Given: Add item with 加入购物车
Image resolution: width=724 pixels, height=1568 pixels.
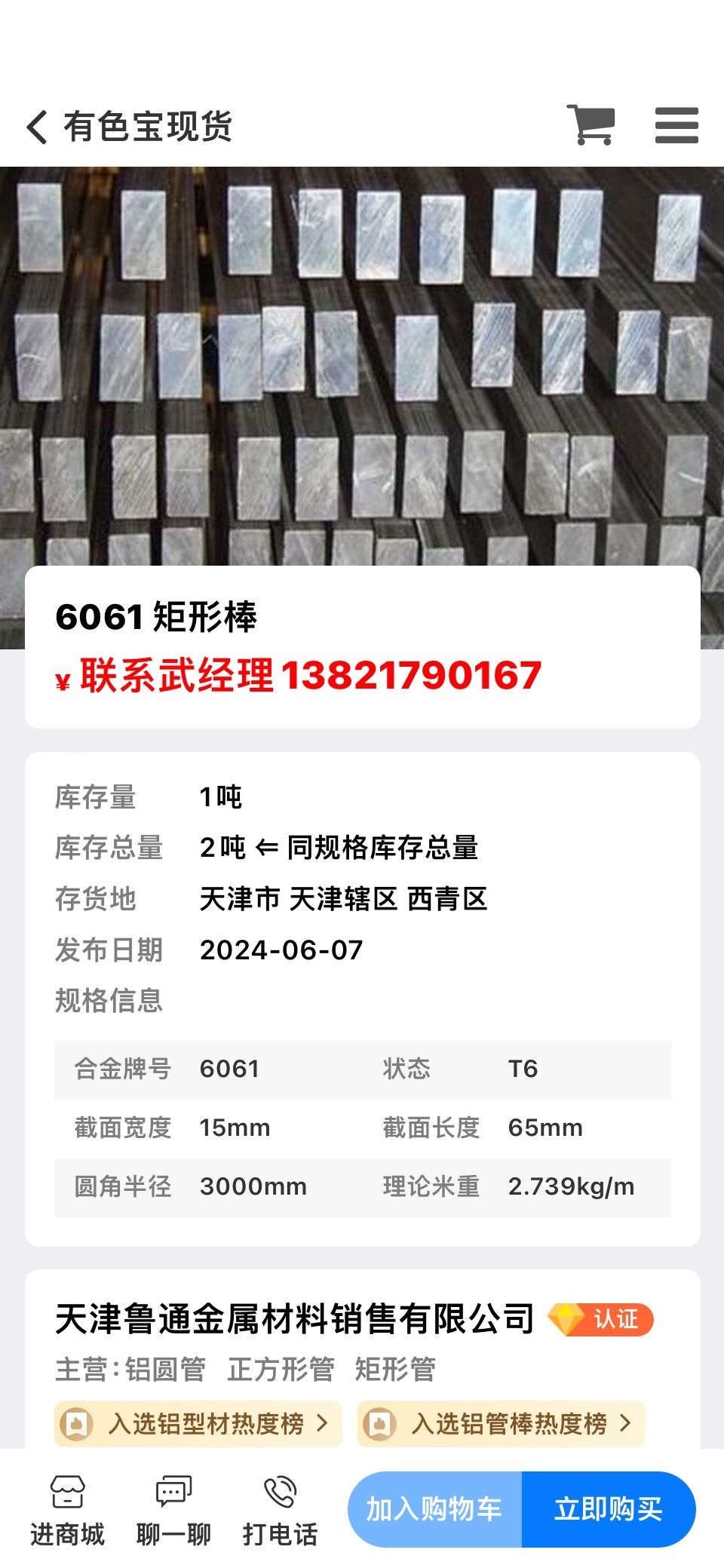Looking at the screenshot, I should pyautogui.click(x=434, y=1509).
